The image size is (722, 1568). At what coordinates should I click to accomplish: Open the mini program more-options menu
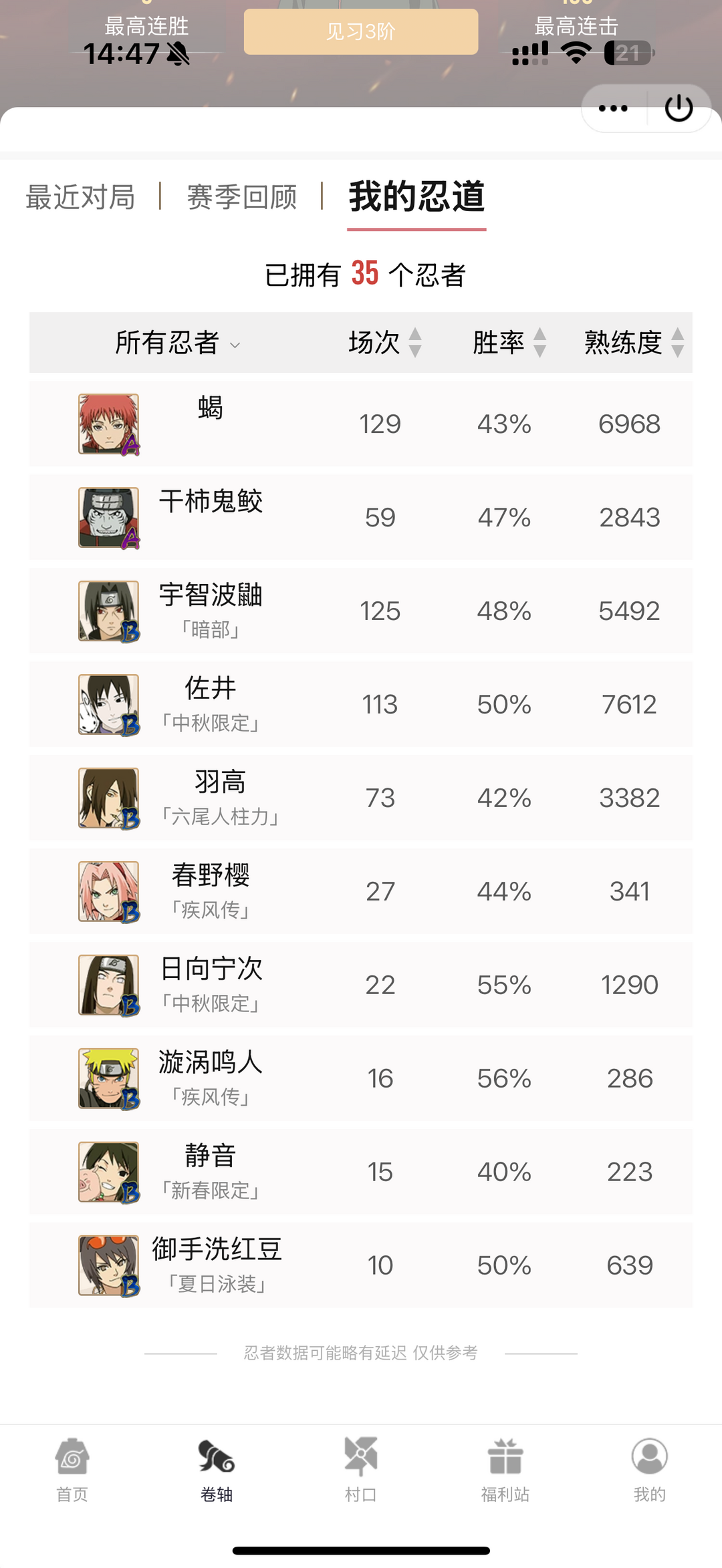(613, 108)
